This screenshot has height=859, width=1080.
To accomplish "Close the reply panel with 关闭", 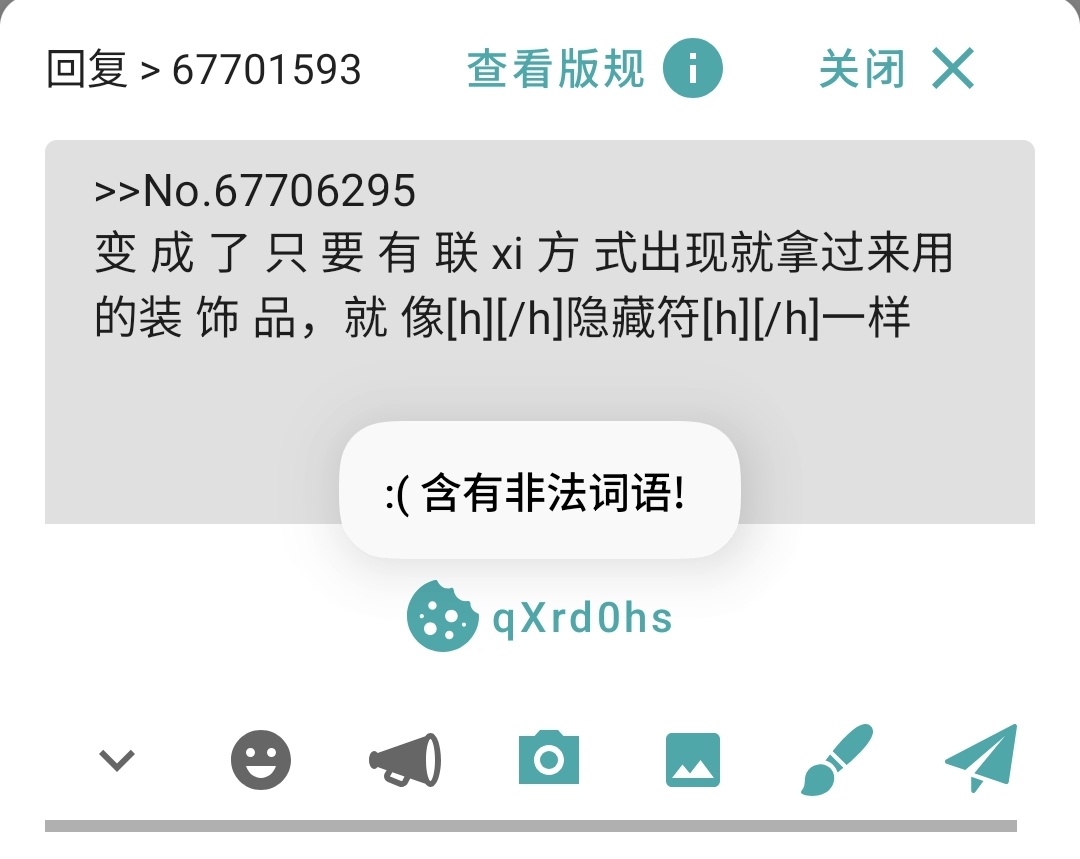I will pyautogui.click(x=895, y=69).
